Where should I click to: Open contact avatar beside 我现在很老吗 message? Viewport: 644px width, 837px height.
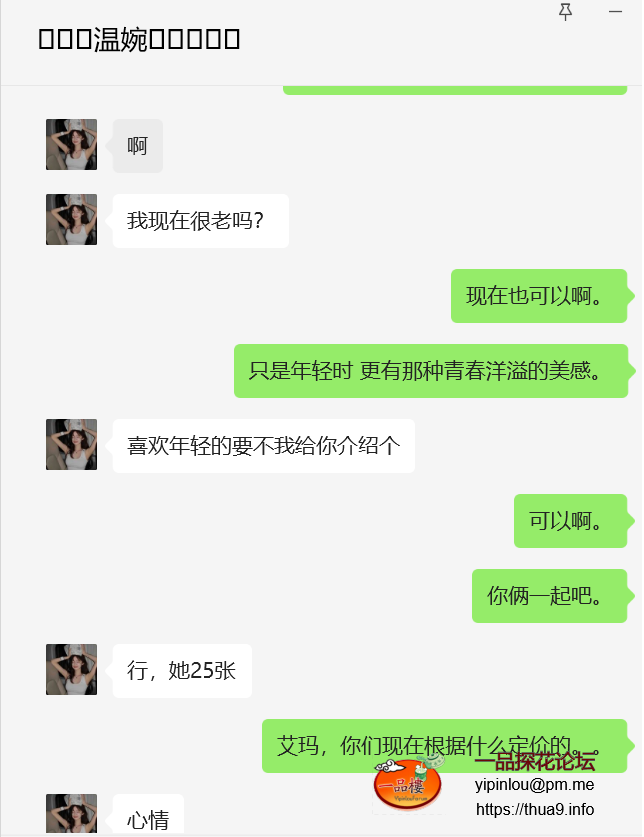tap(71, 220)
